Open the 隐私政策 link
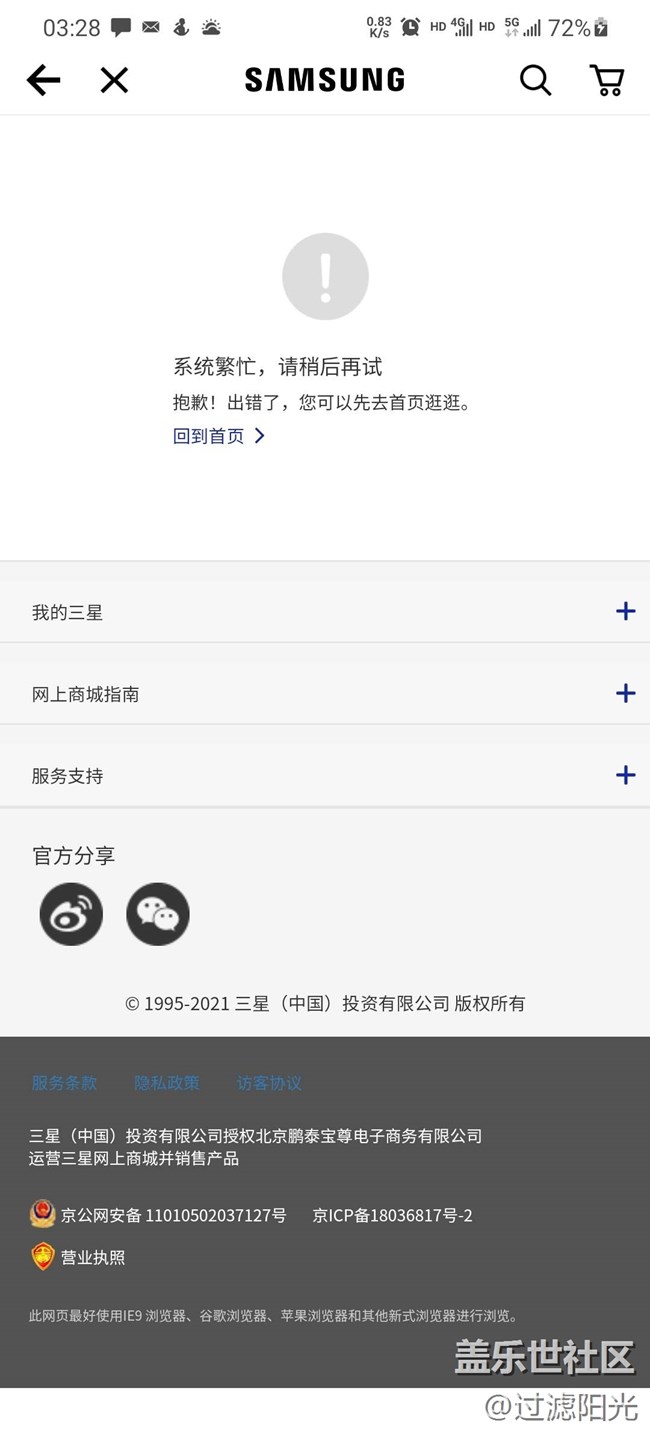 click(x=167, y=1083)
